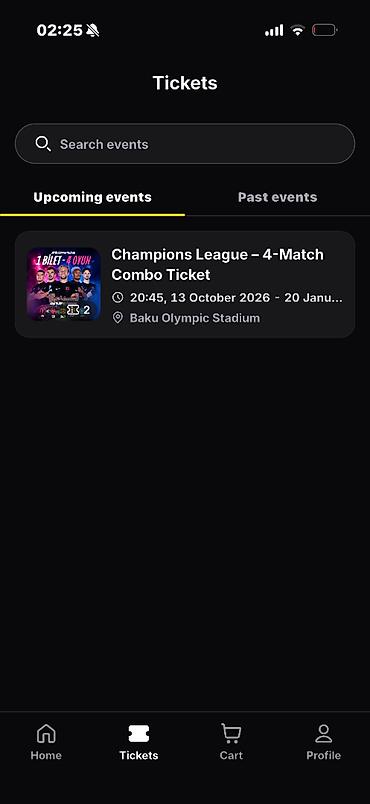Tap the Search events field
Image resolution: width=370 pixels, height=804 pixels.
(x=184, y=144)
